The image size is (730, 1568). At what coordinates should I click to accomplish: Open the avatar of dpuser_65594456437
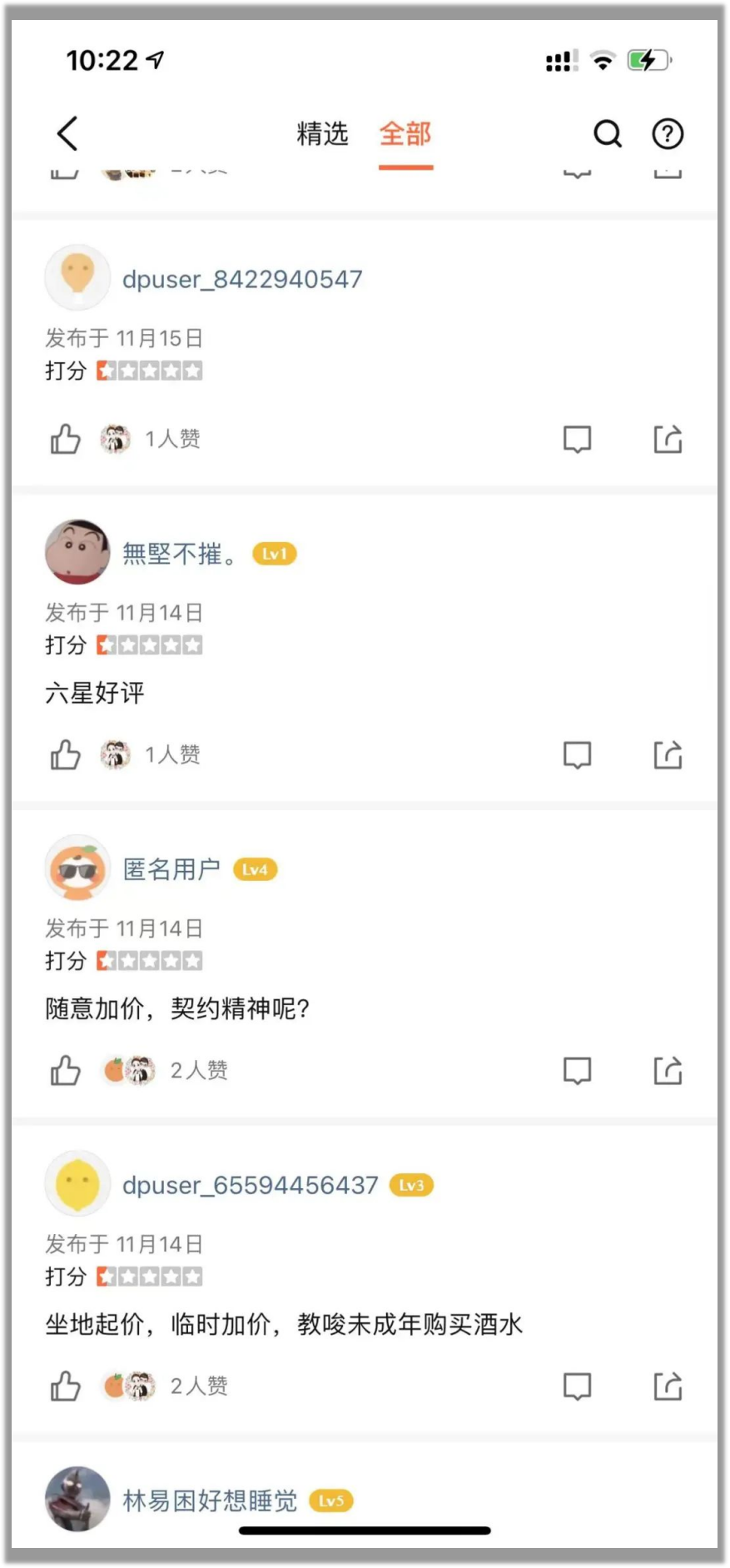(x=77, y=1184)
